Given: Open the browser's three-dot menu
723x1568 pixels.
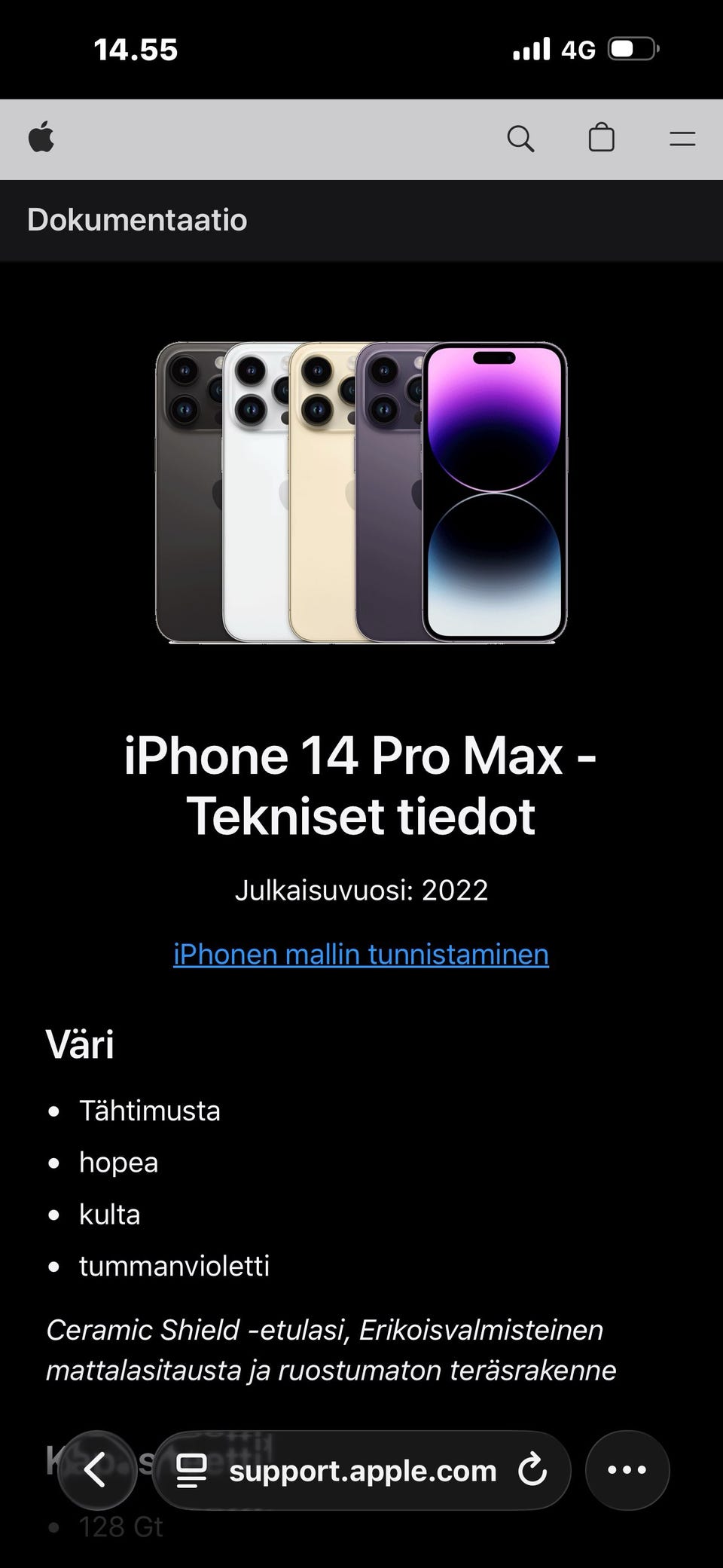Looking at the screenshot, I should [x=627, y=1470].
